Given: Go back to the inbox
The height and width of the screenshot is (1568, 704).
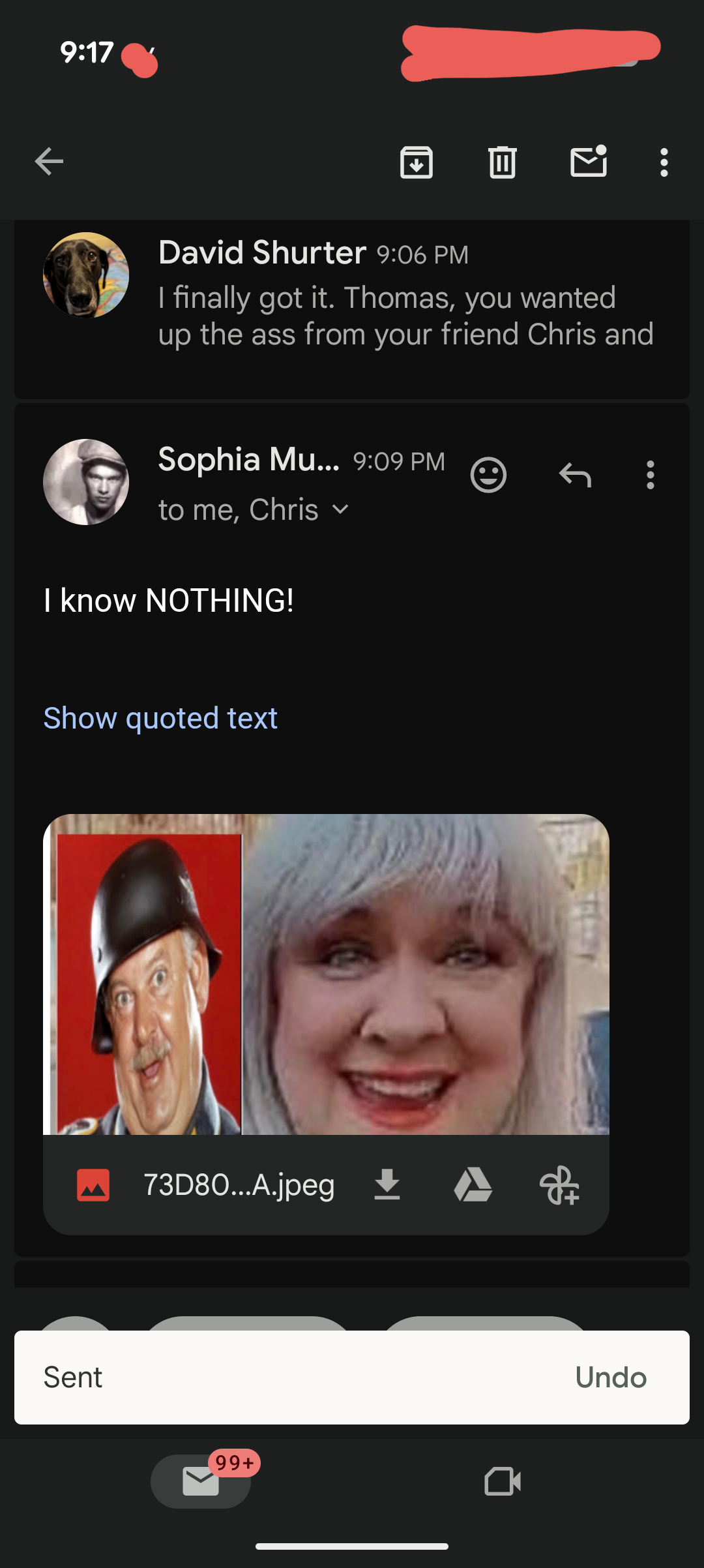Looking at the screenshot, I should click(49, 162).
